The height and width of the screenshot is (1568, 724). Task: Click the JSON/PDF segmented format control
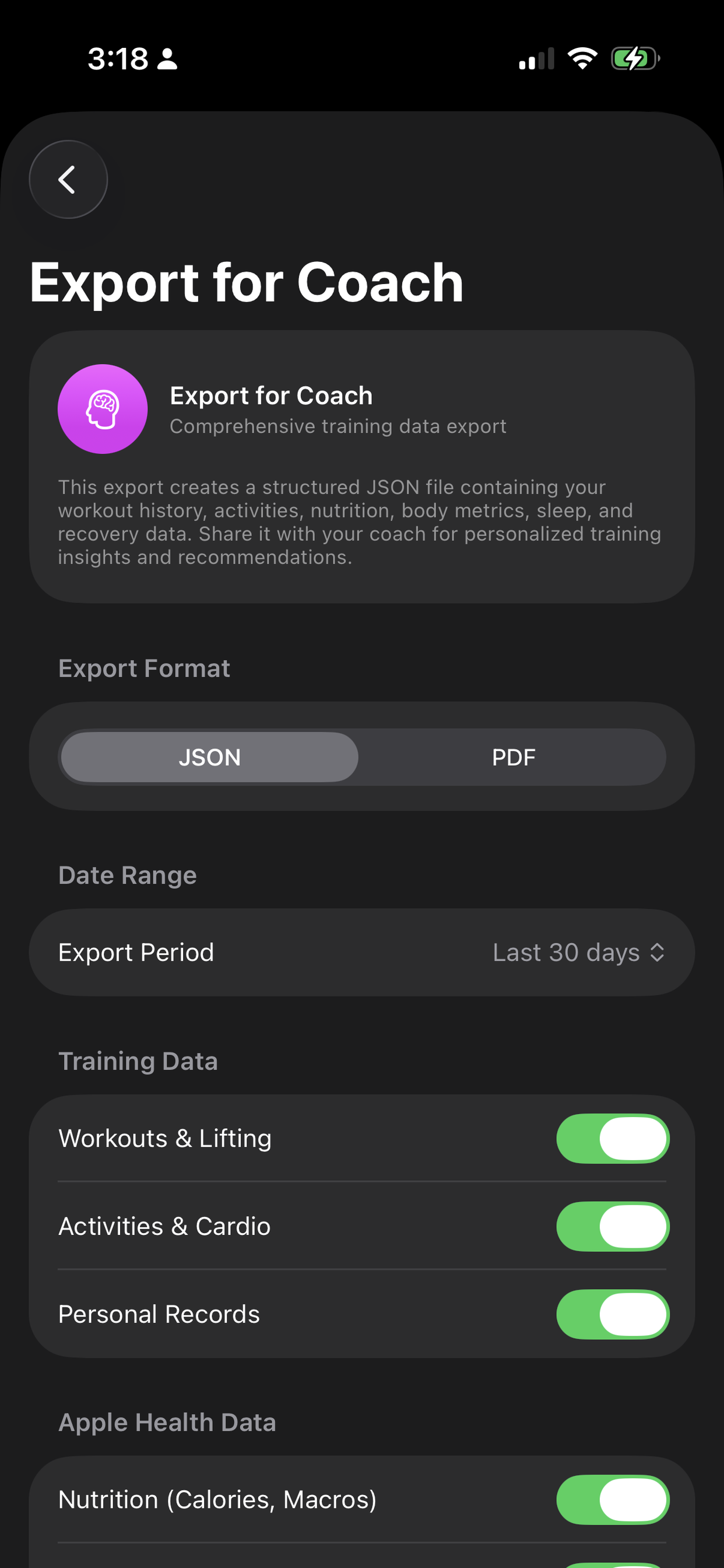(362, 757)
